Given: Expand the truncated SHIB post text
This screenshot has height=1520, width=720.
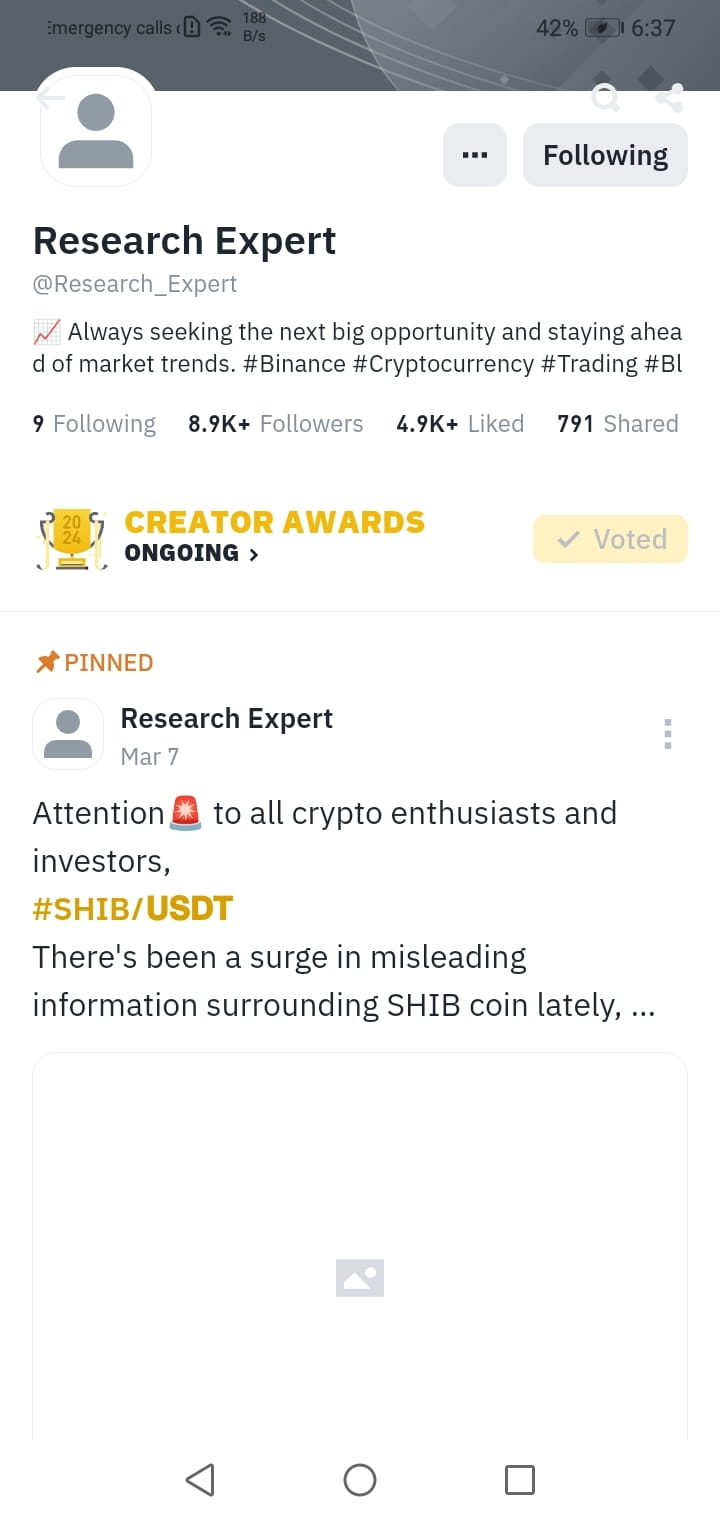Looking at the screenshot, I should 643,1004.
